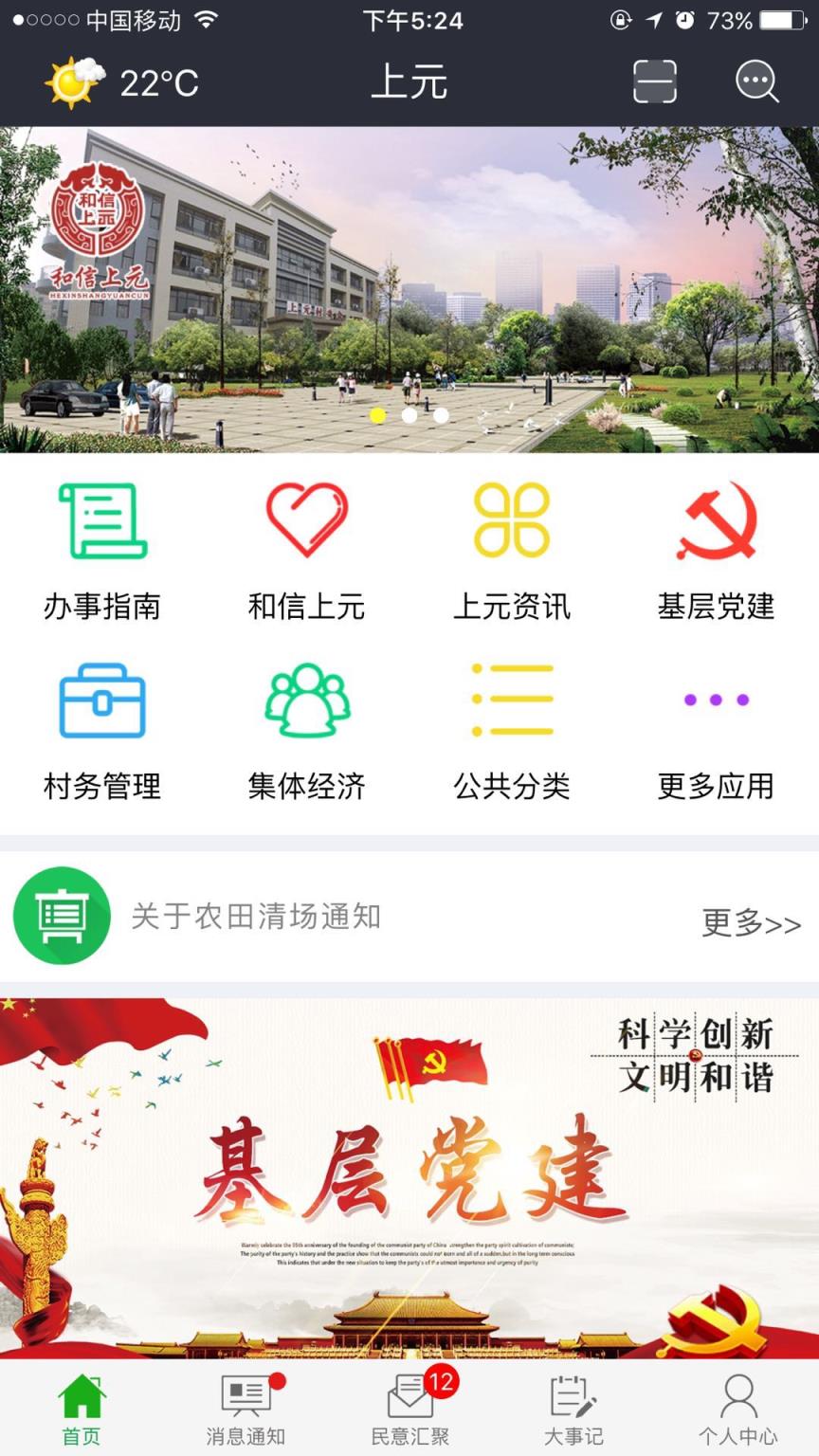Open the announcement icon beside the notice
Screen dimensions: 819x1456
point(62,916)
